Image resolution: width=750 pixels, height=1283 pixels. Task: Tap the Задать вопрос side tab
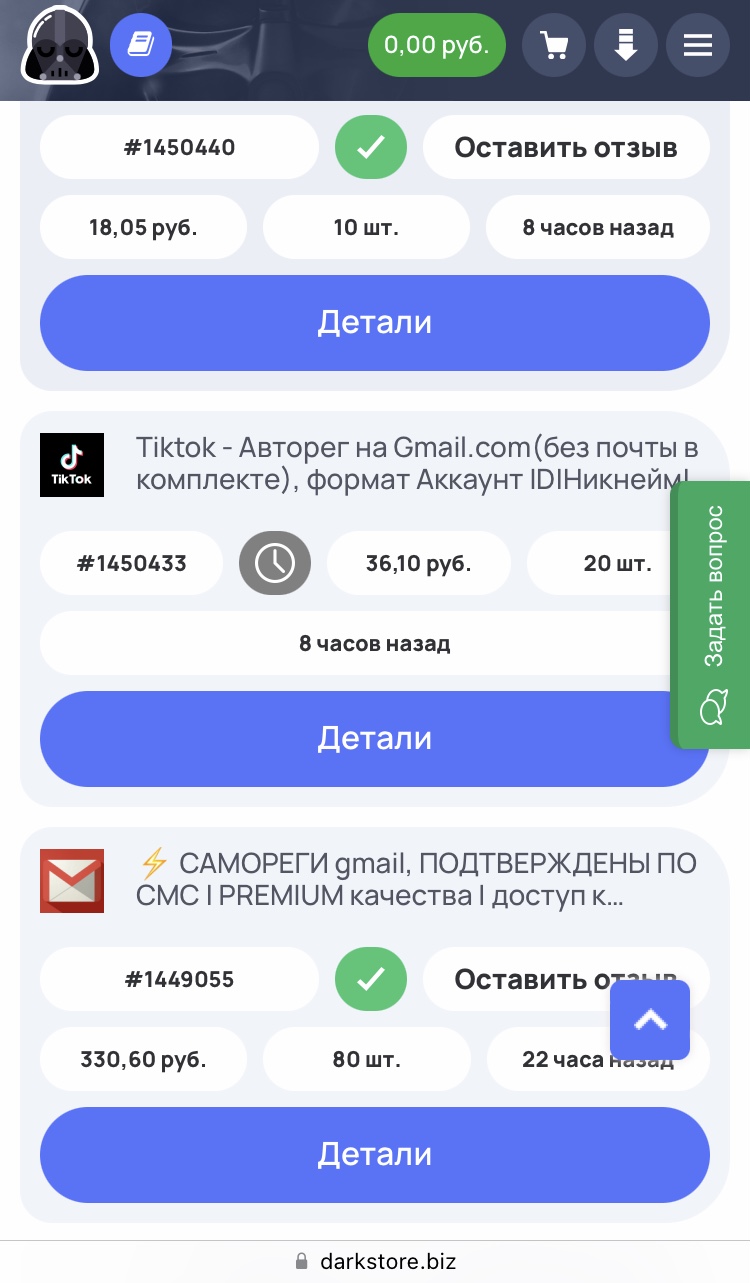coord(712,614)
